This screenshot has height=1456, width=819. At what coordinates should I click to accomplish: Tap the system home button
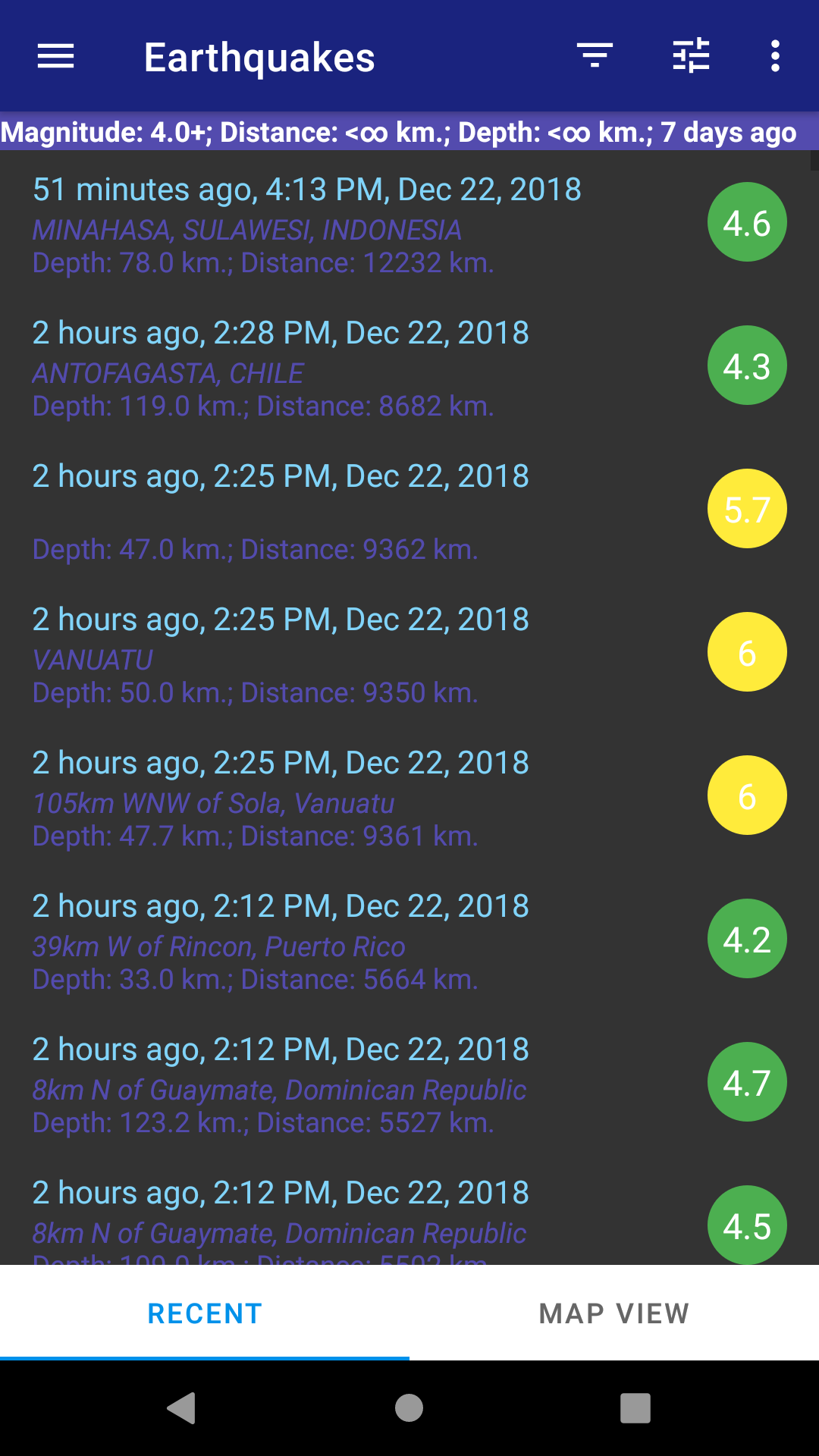click(409, 1408)
